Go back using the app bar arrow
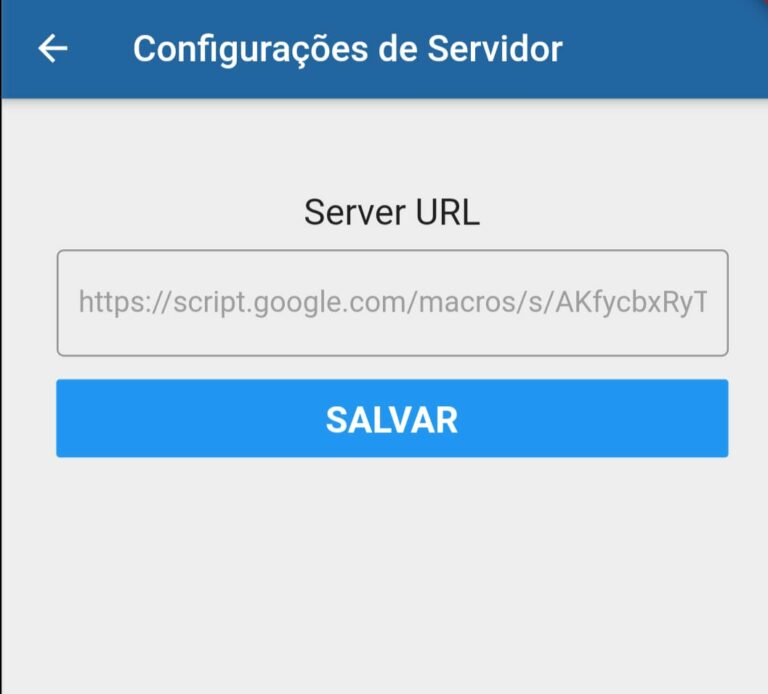 pos(52,49)
